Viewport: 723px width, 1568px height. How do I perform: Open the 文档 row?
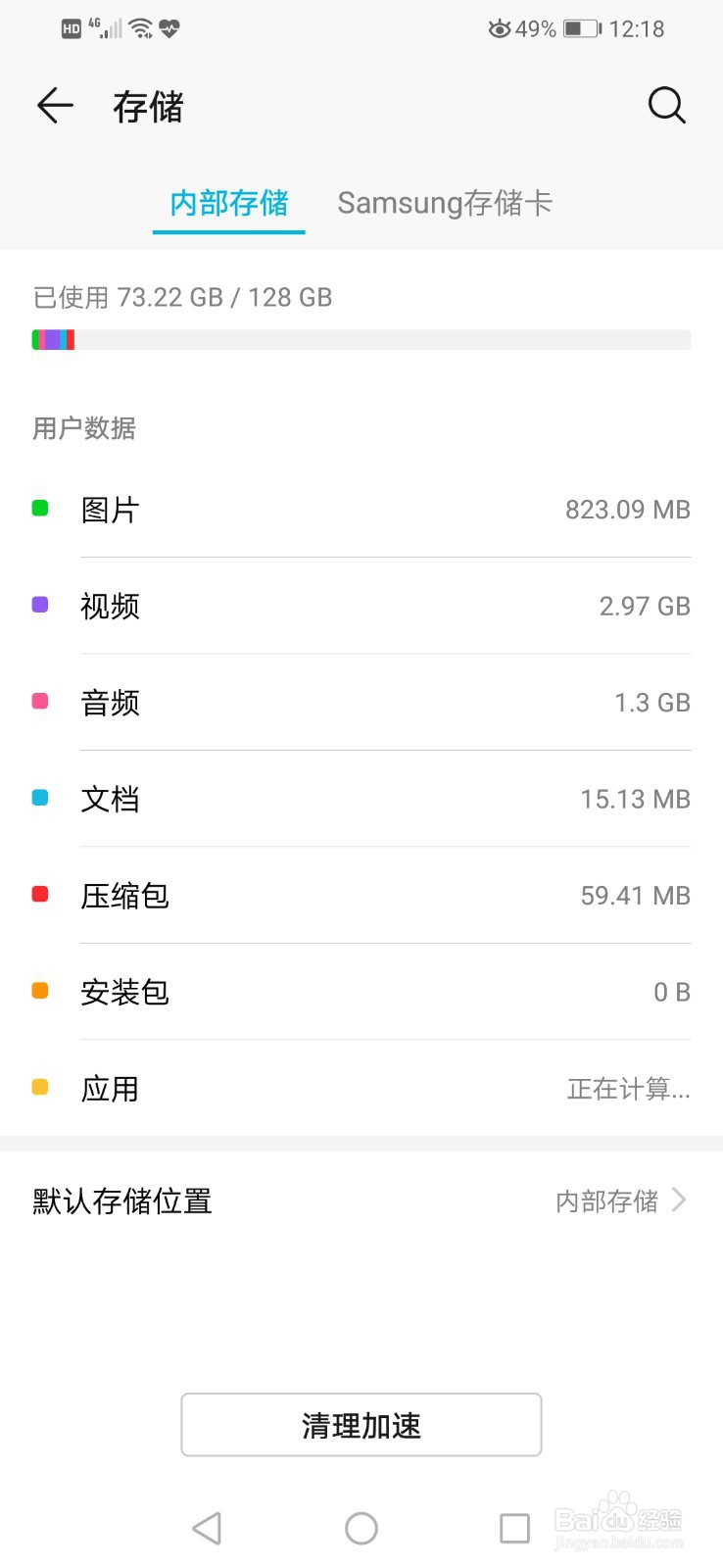361,799
